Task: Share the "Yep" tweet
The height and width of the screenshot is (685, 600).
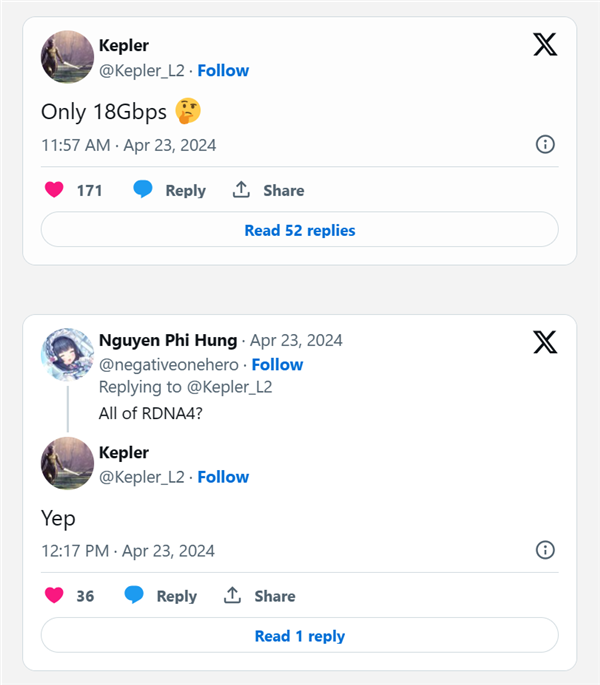Action: (x=259, y=596)
